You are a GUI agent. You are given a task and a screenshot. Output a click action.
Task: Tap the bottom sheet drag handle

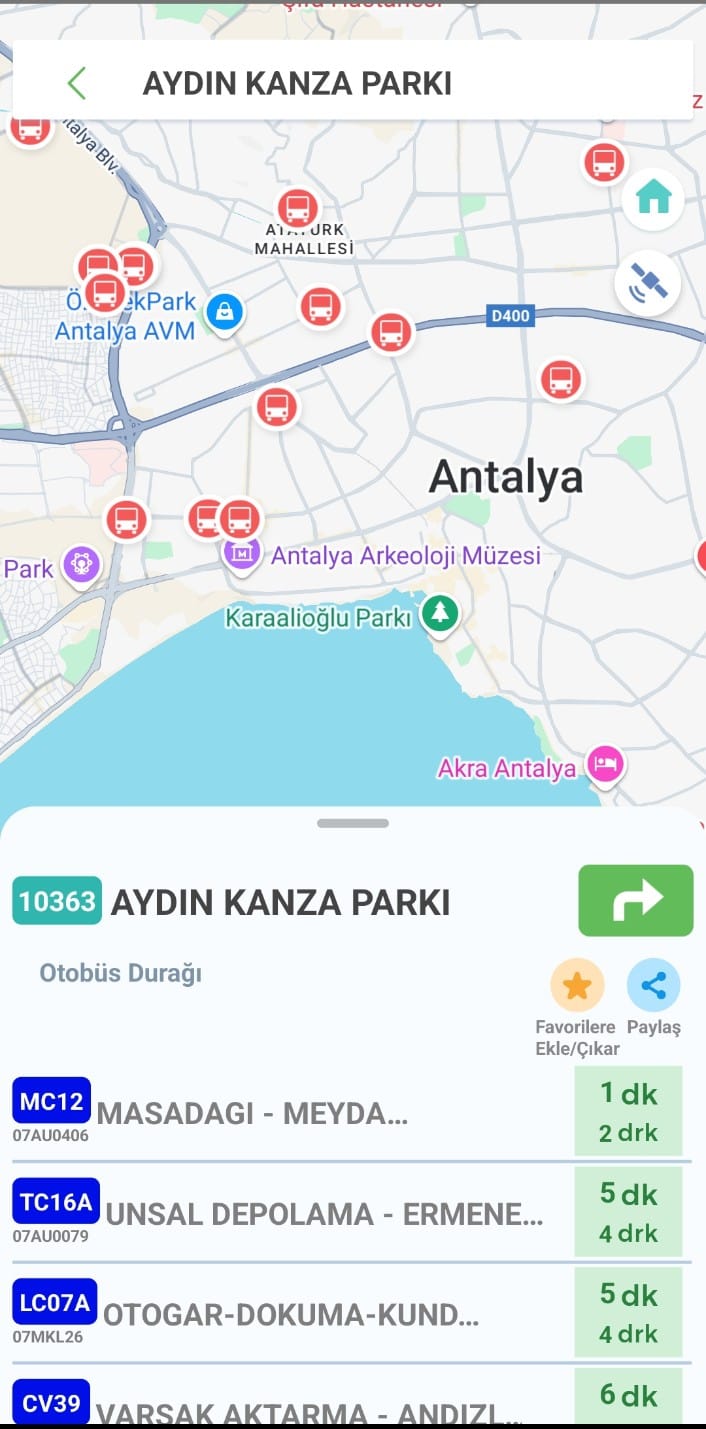353,823
